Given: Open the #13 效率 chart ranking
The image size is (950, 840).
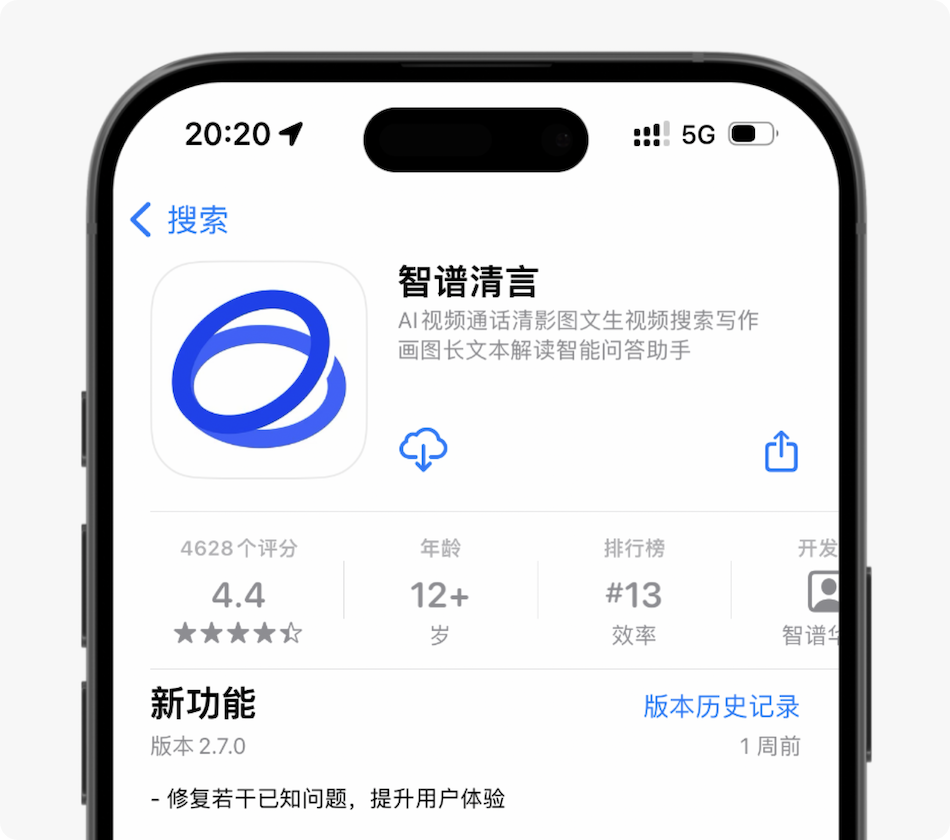Looking at the screenshot, I should point(633,592).
